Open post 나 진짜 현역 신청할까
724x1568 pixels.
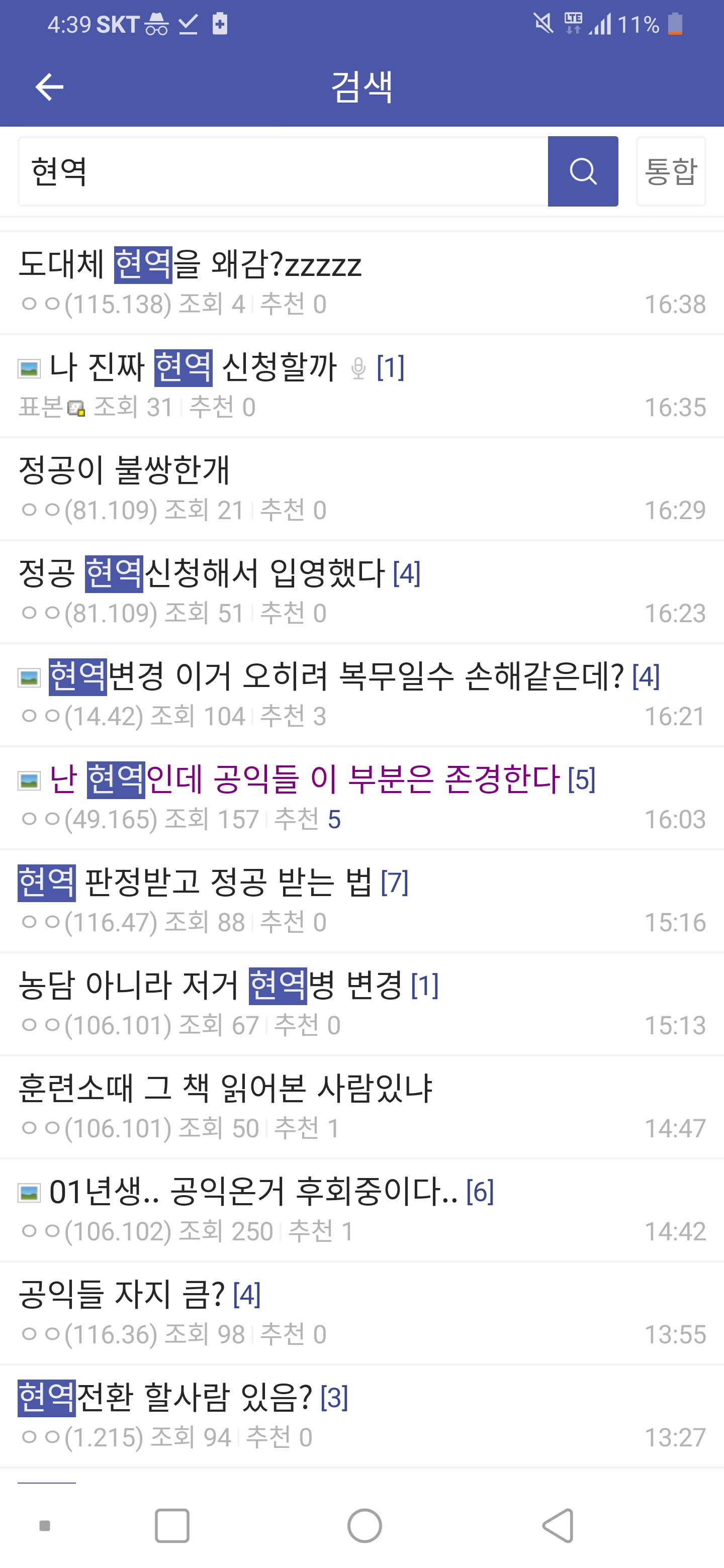tap(193, 368)
